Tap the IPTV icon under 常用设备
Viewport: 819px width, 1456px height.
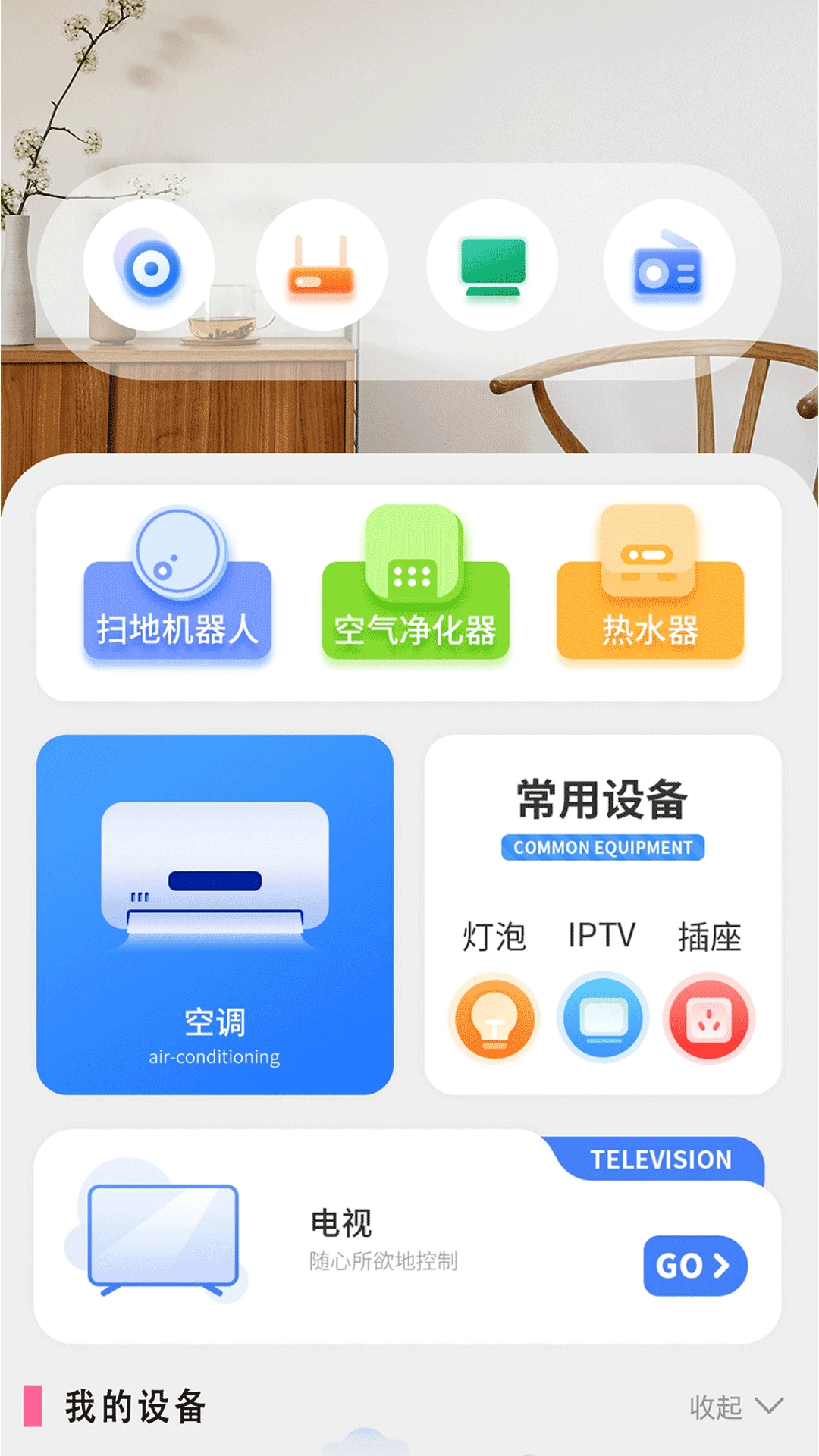click(603, 1018)
